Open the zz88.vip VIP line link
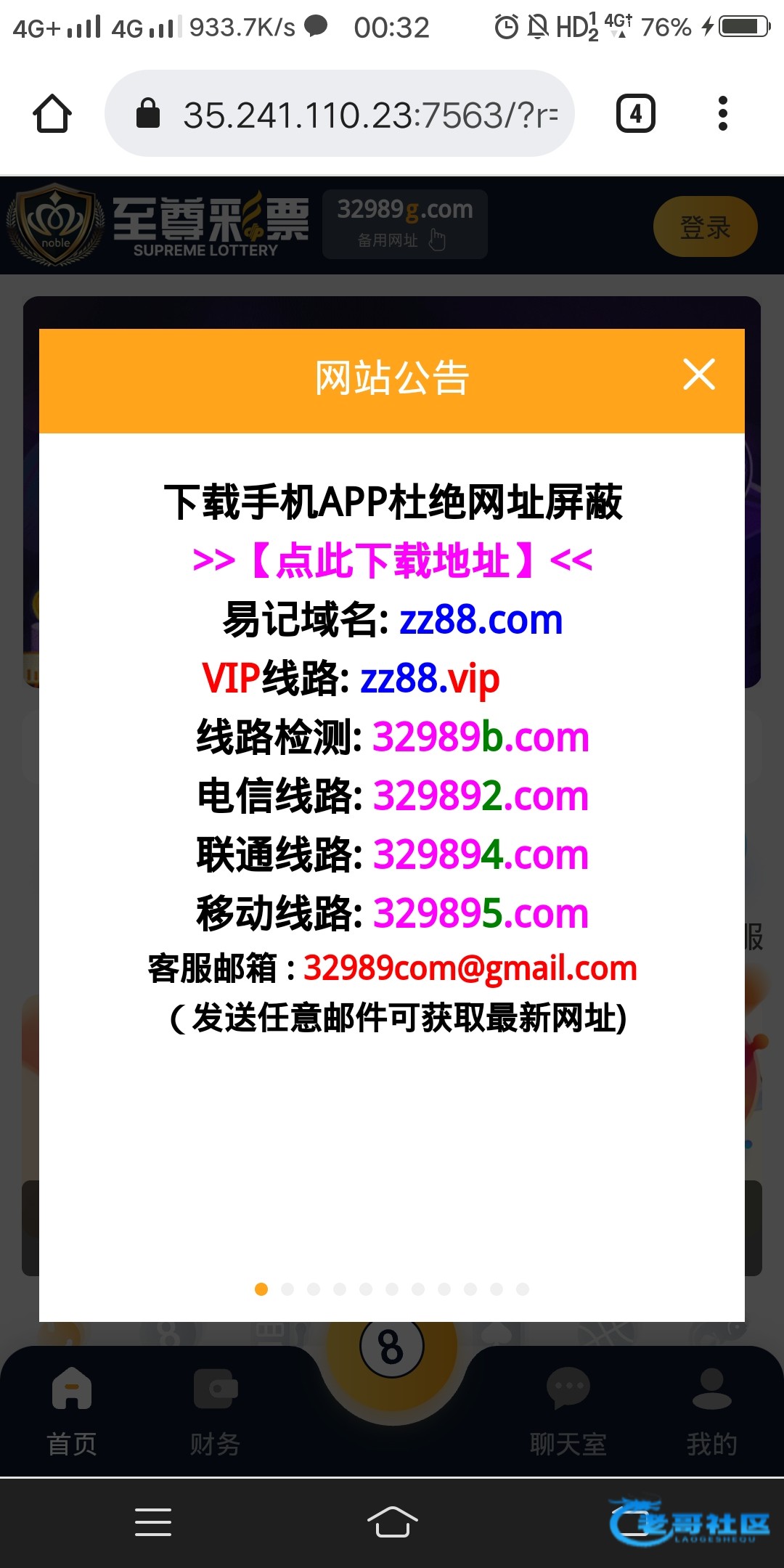The image size is (784, 1568). 430,679
